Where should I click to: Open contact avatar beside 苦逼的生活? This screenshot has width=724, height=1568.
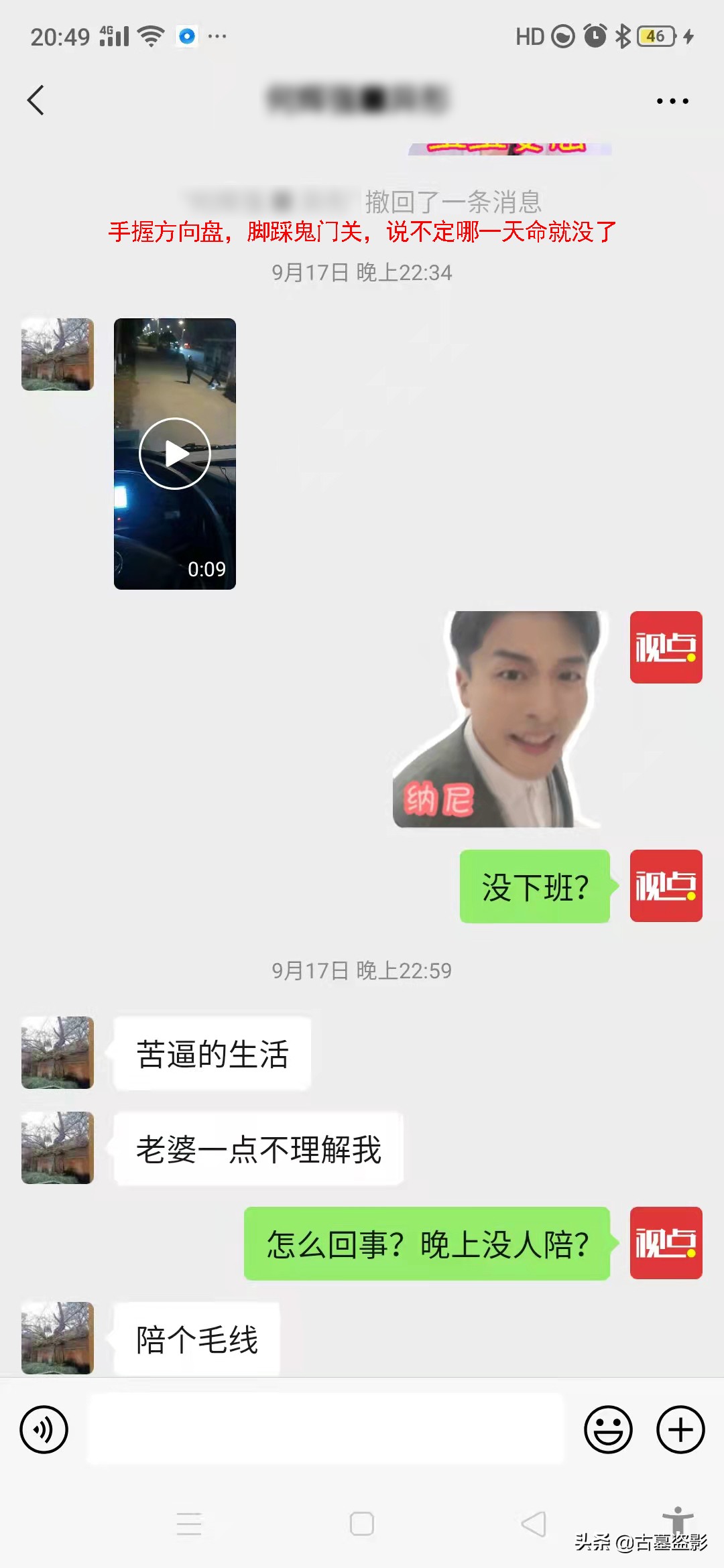58,1053
